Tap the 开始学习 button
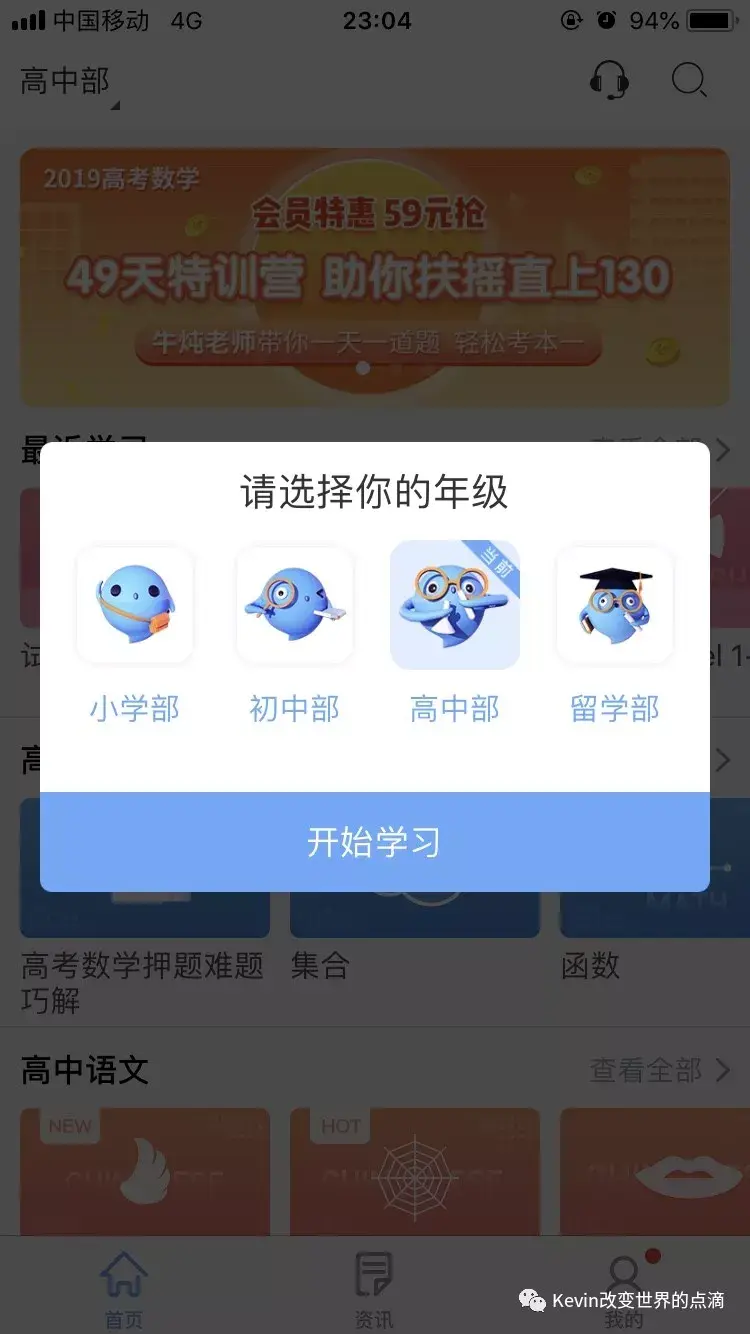The image size is (750, 1334). pos(375,842)
